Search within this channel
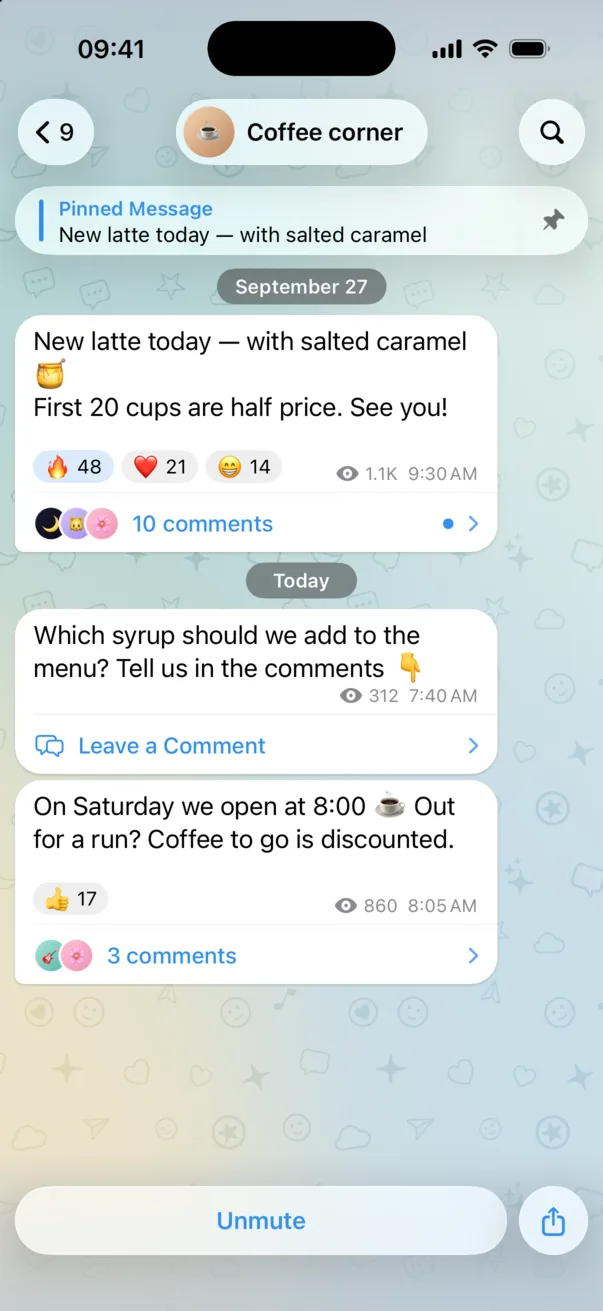Screen dimensions: 603x1311 (x=552, y=132)
